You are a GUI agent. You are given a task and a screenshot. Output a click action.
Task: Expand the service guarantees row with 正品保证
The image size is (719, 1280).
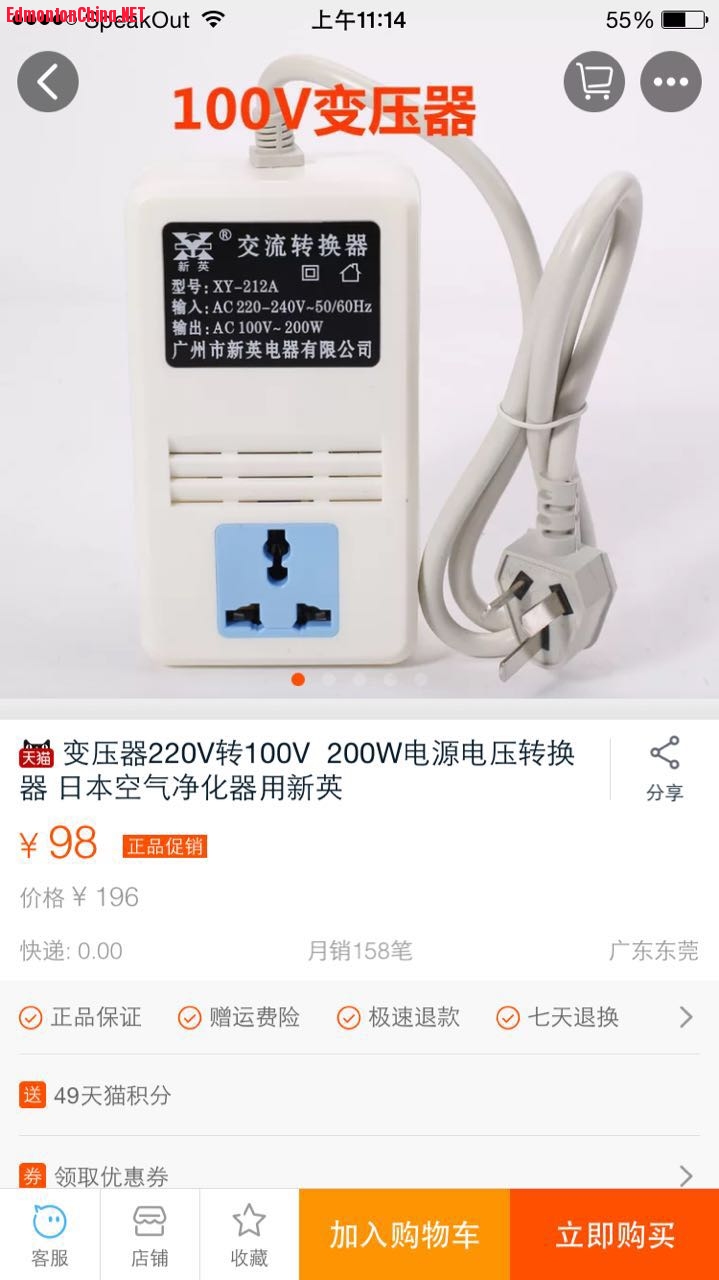686,1017
